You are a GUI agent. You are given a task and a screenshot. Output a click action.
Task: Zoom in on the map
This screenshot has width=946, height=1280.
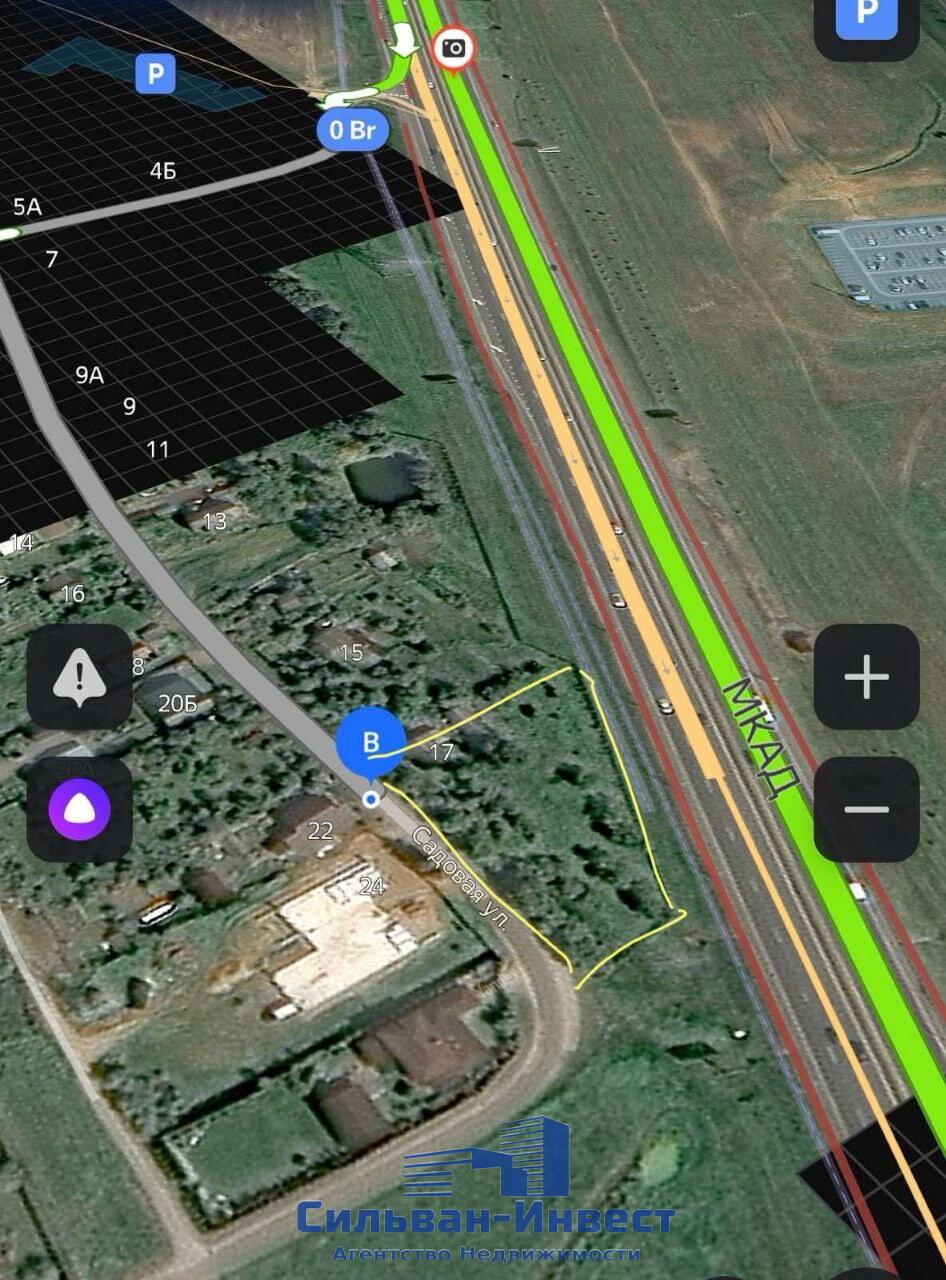point(866,677)
